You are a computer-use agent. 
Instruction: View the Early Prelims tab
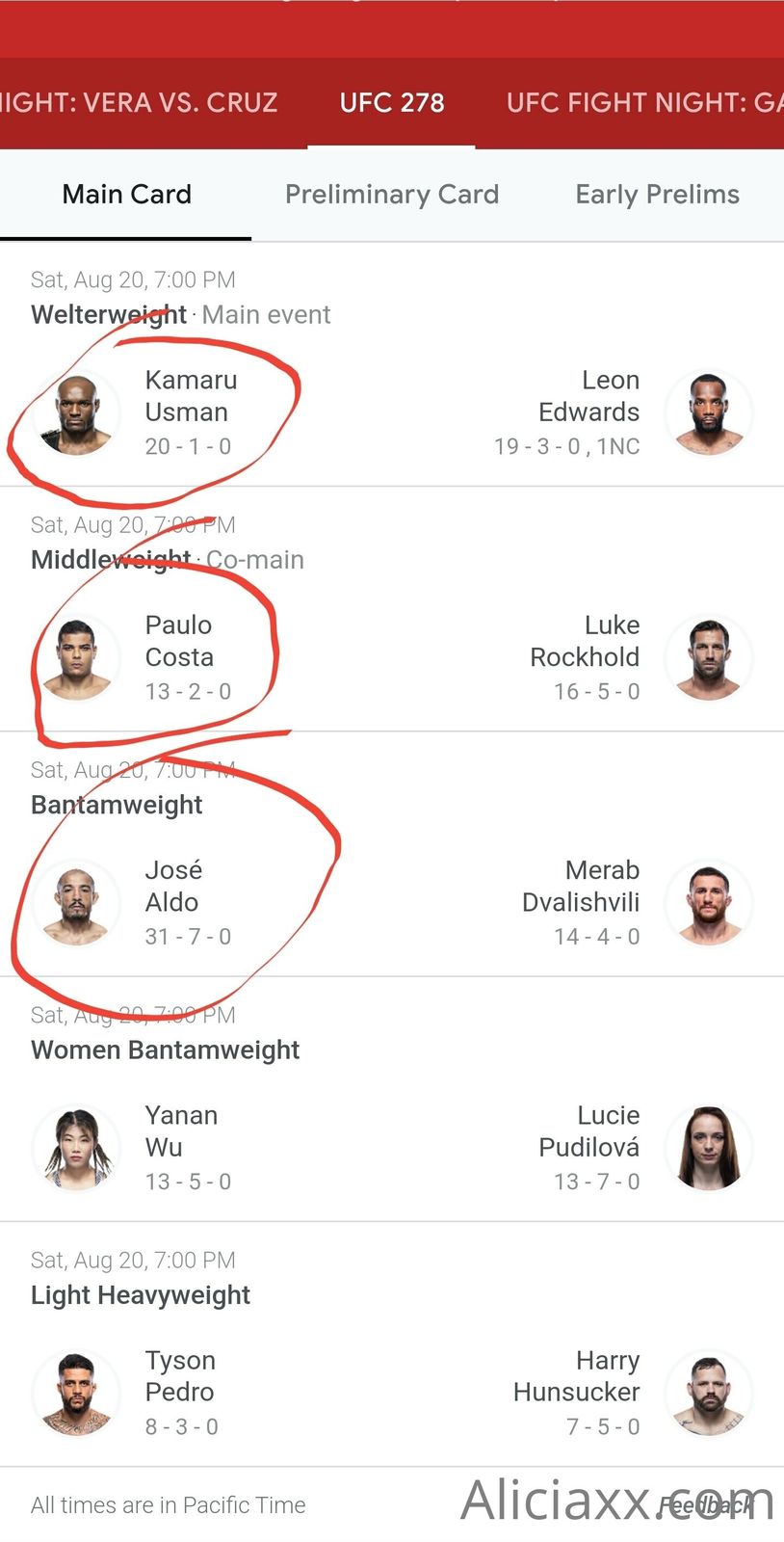point(657,195)
